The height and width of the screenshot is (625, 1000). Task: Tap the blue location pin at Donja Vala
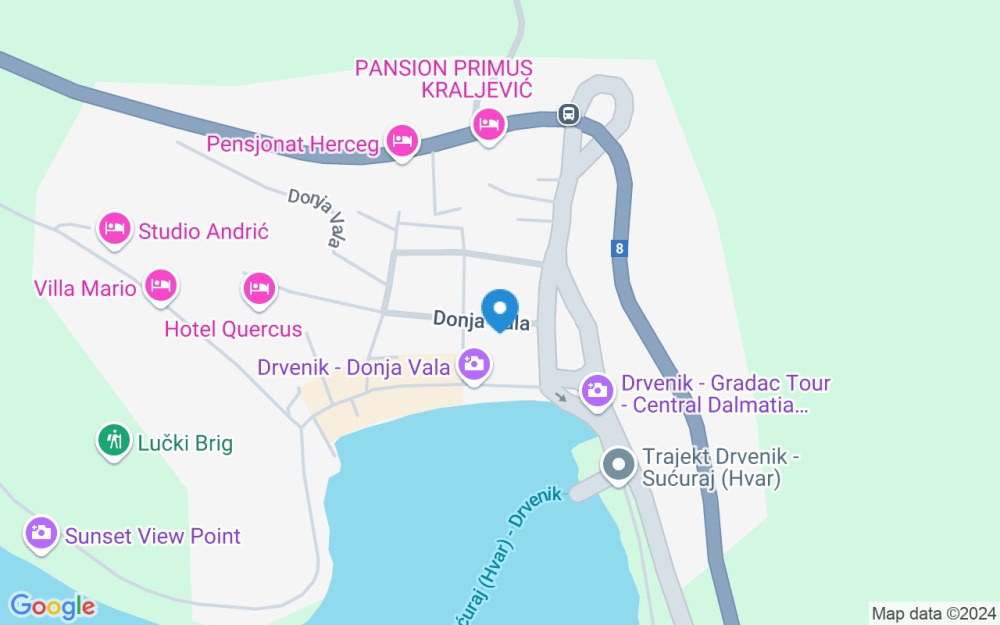coord(500,311)
